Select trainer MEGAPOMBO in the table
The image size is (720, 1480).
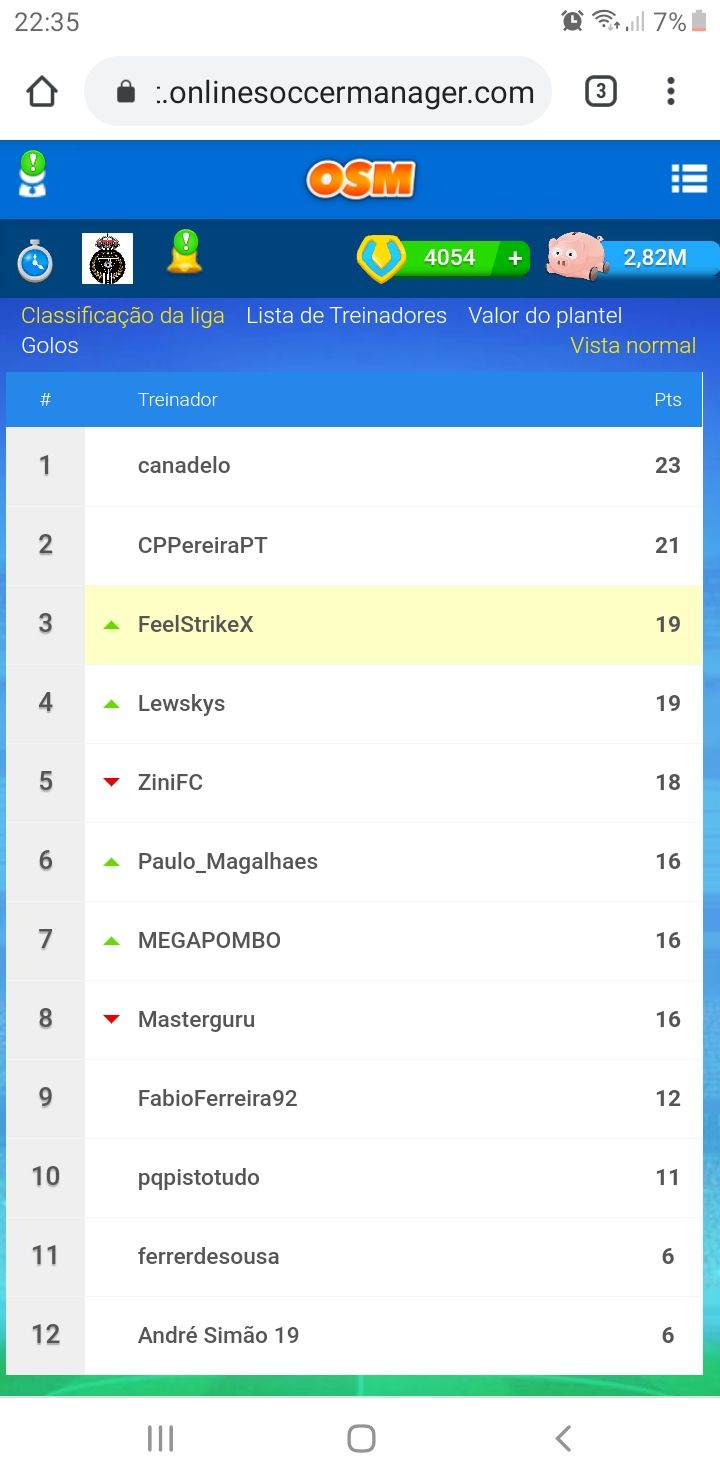click(354, 940)
